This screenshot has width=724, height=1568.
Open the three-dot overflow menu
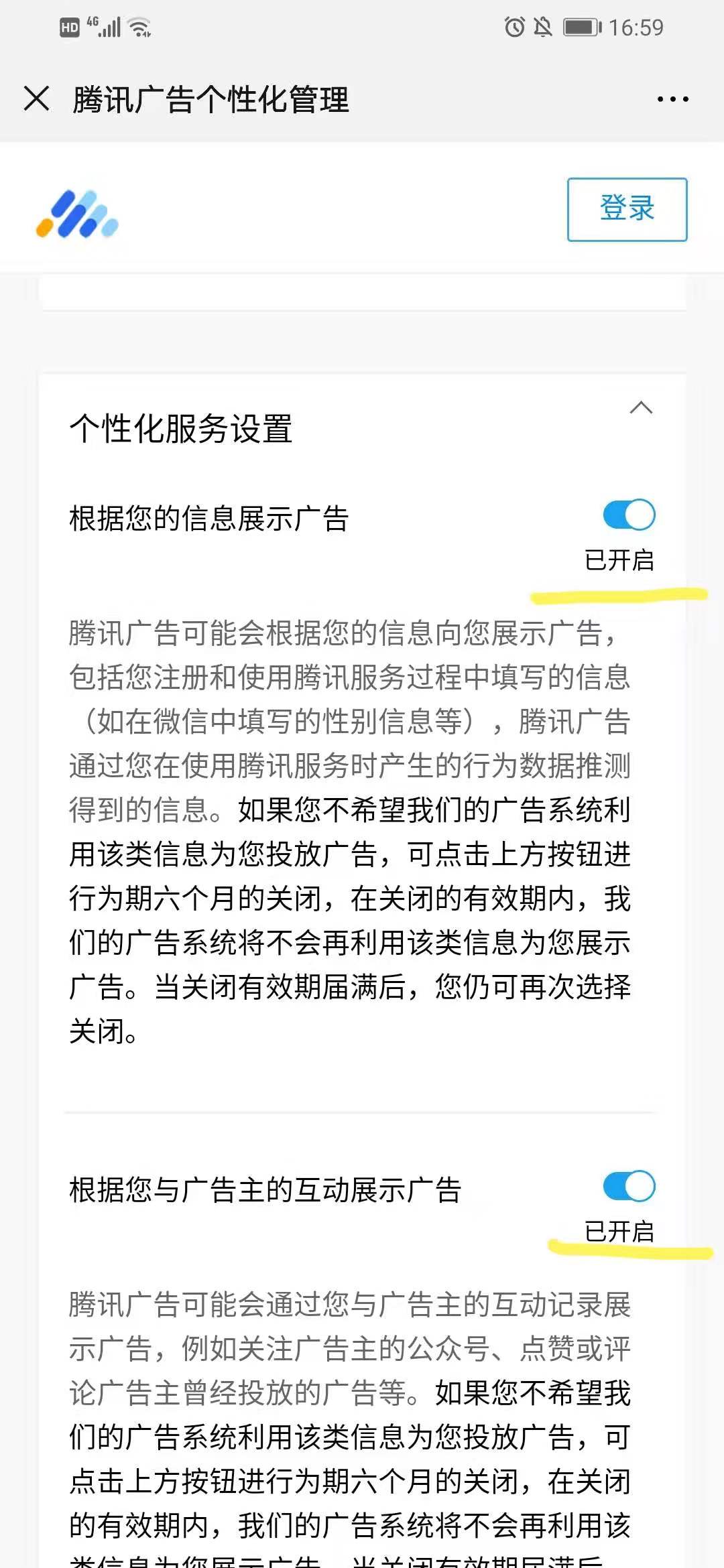[672, 99]
